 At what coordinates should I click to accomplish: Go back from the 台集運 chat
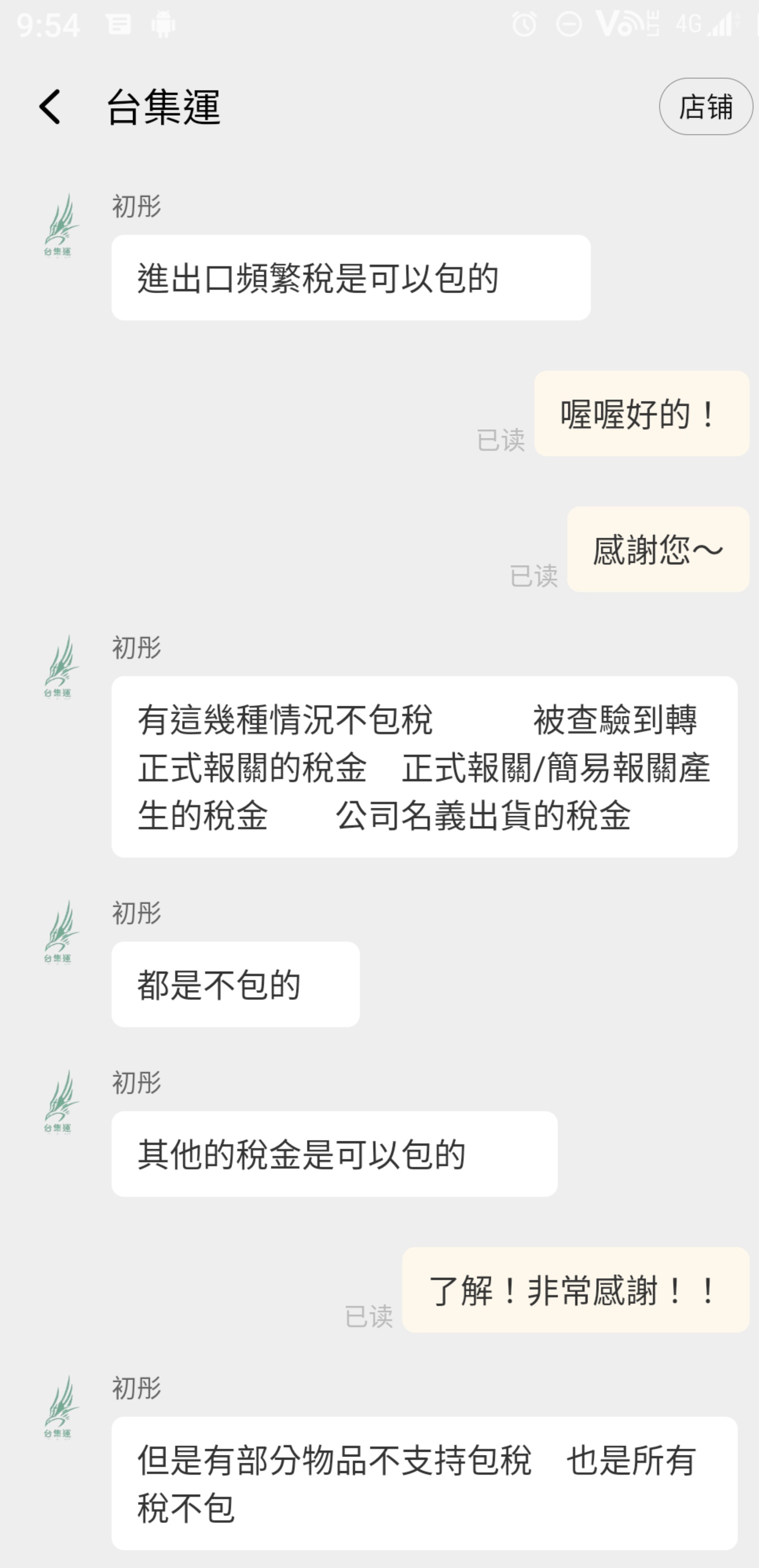pos(50,106)
